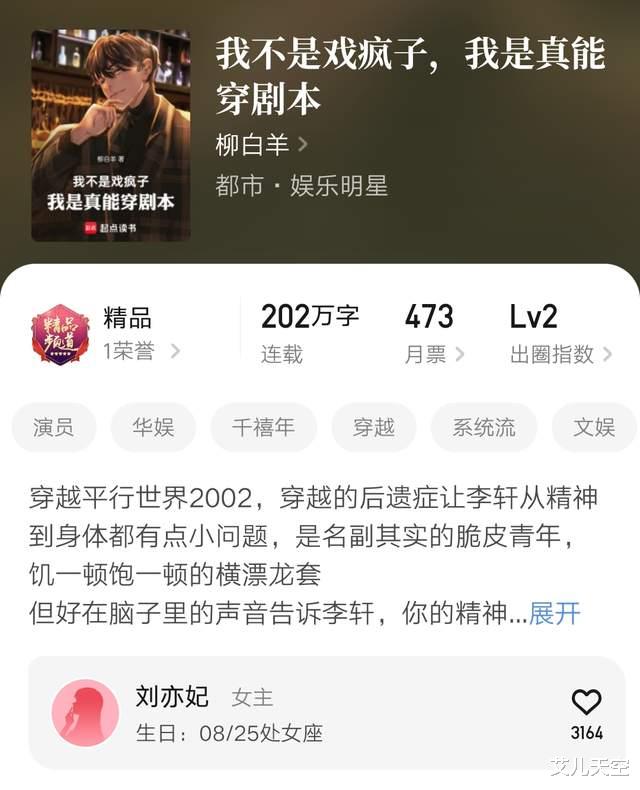The height and width of the screenshot is (790, 640).
Task: Tap the book cover image
Action: click(110, 135)
